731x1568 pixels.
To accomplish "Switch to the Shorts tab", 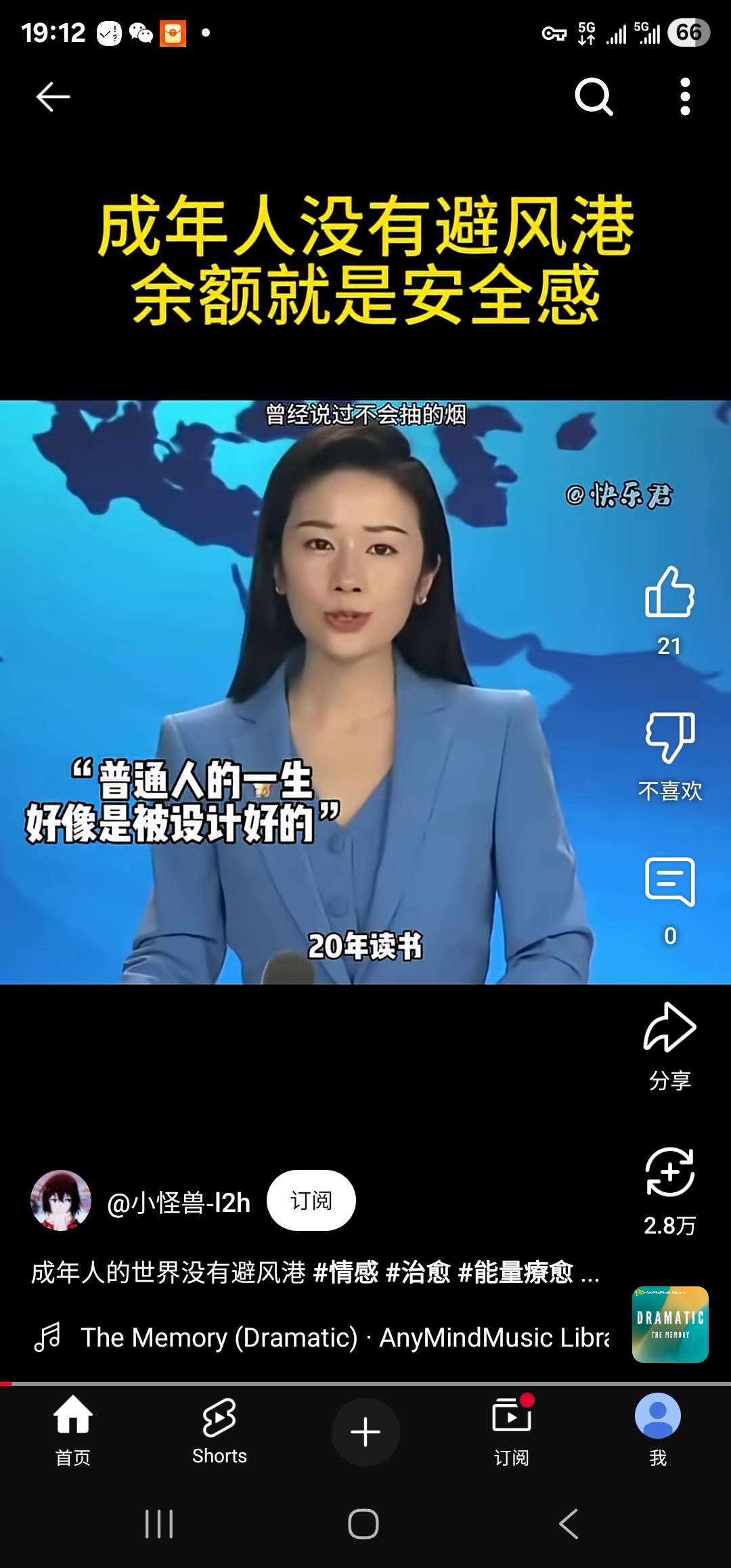I will [x=219, y=1429].
